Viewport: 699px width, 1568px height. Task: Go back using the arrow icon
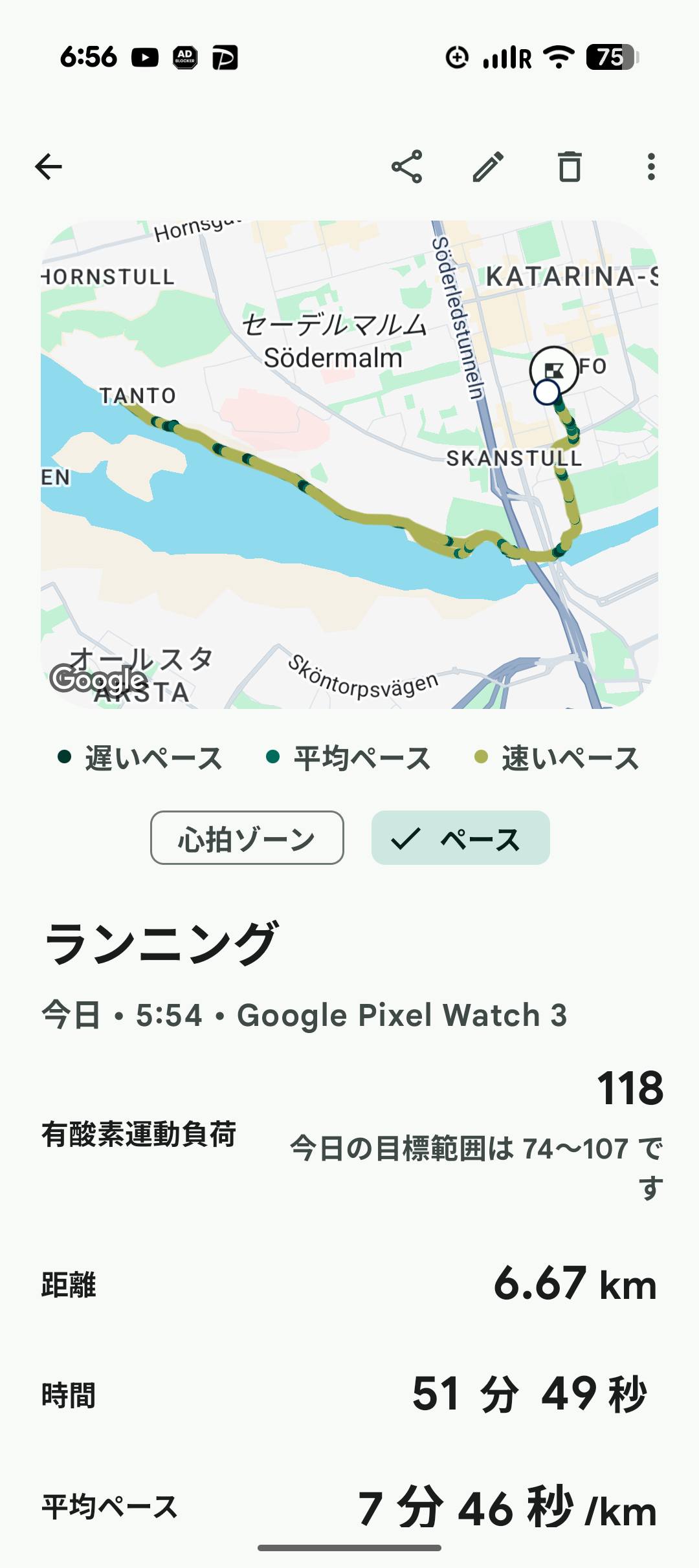49,167
